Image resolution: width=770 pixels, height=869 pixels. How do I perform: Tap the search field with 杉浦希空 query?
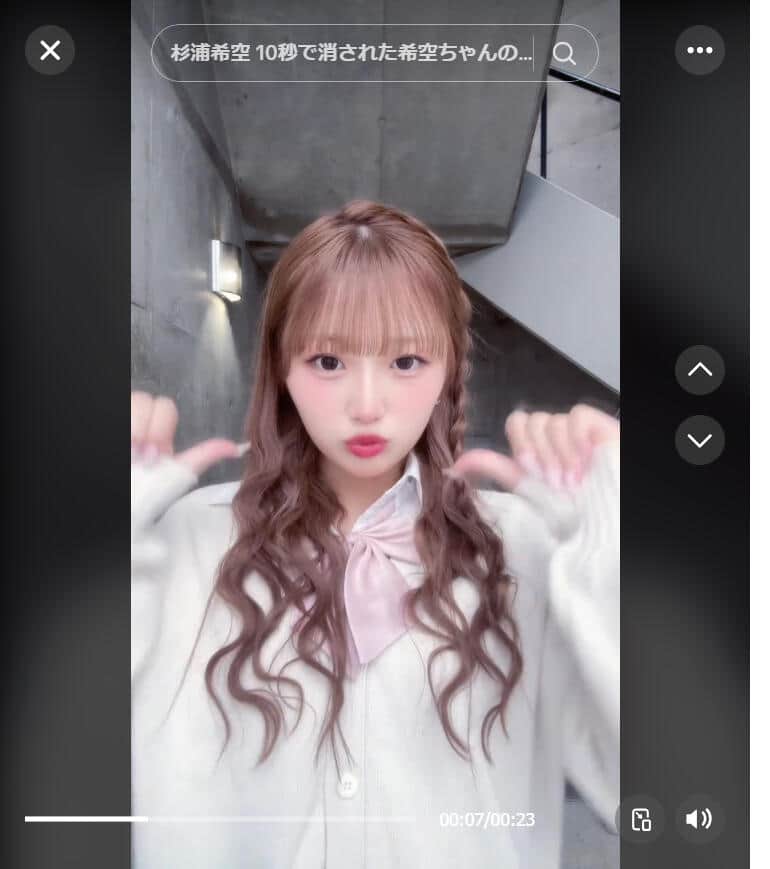pyautogui.click(x=350, y=53)
